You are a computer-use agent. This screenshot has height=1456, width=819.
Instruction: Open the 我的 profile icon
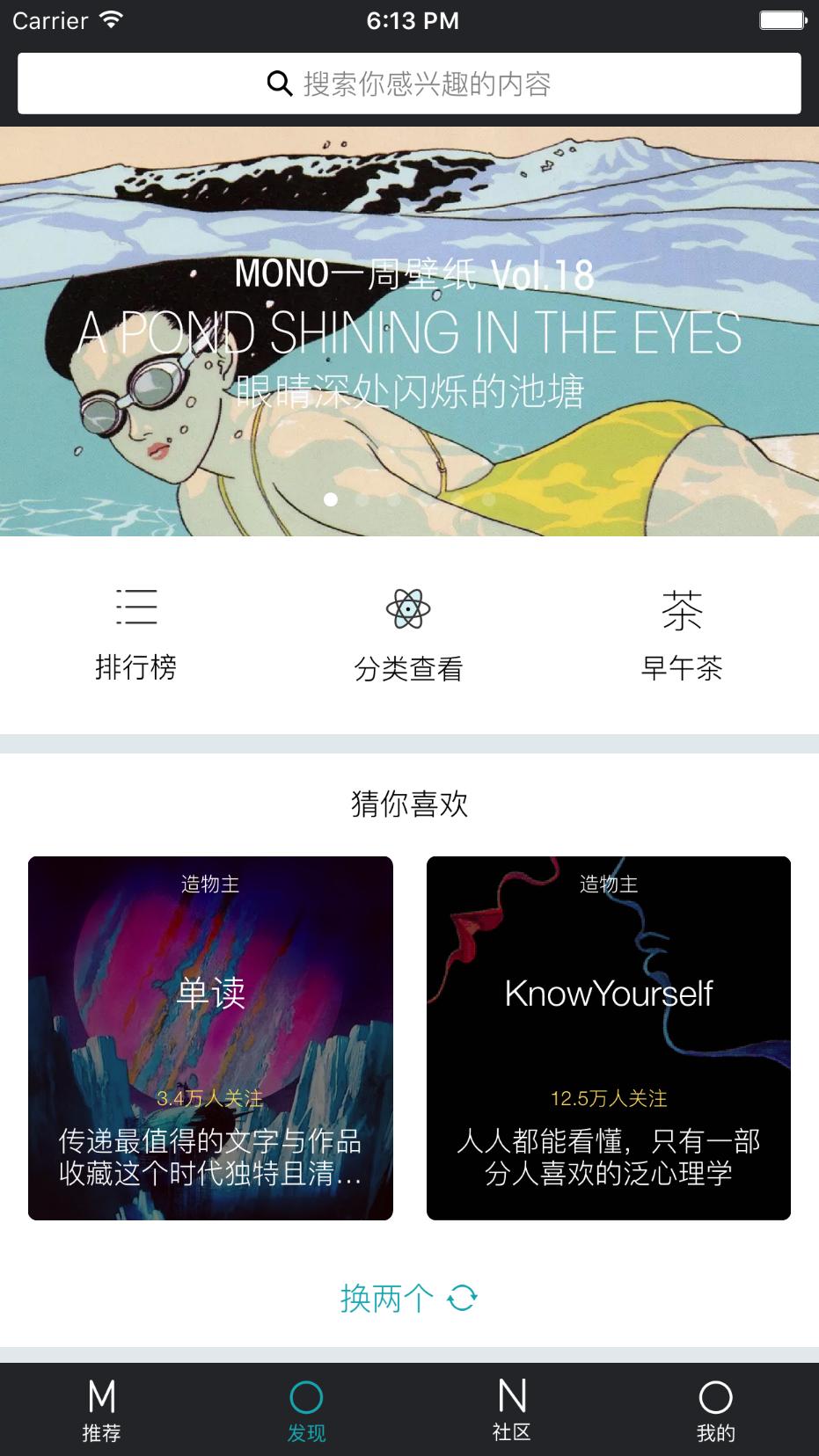pyautogui.click(x=717, y=1398)
